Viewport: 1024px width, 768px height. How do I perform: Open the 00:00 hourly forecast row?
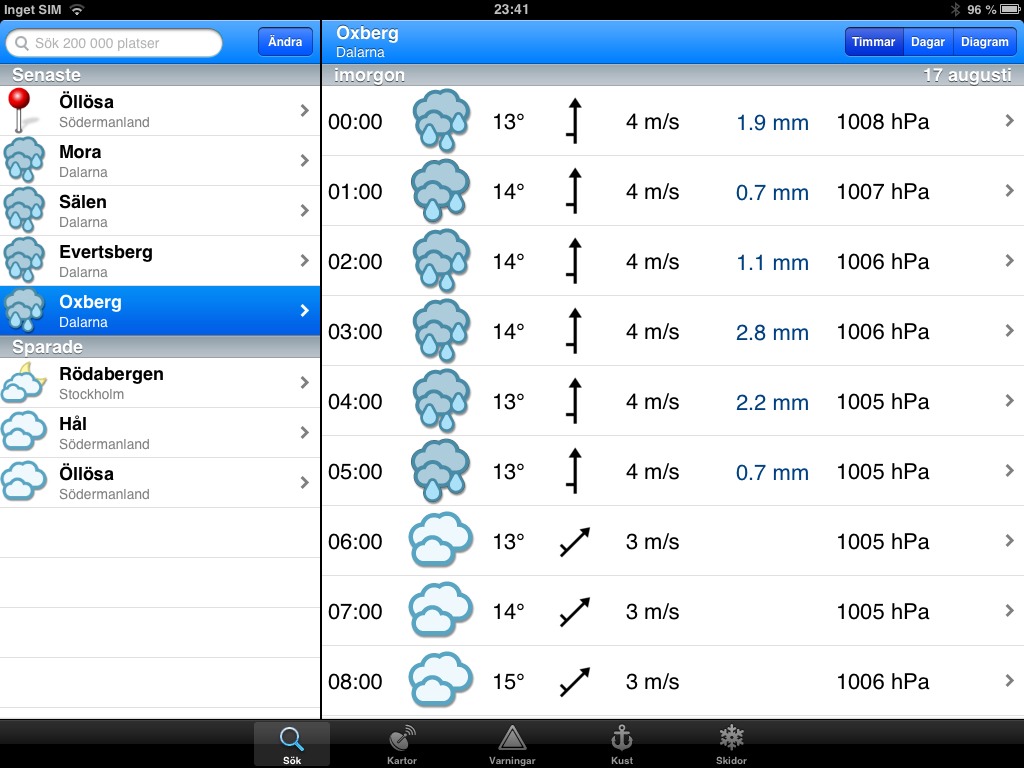(672, 122)
